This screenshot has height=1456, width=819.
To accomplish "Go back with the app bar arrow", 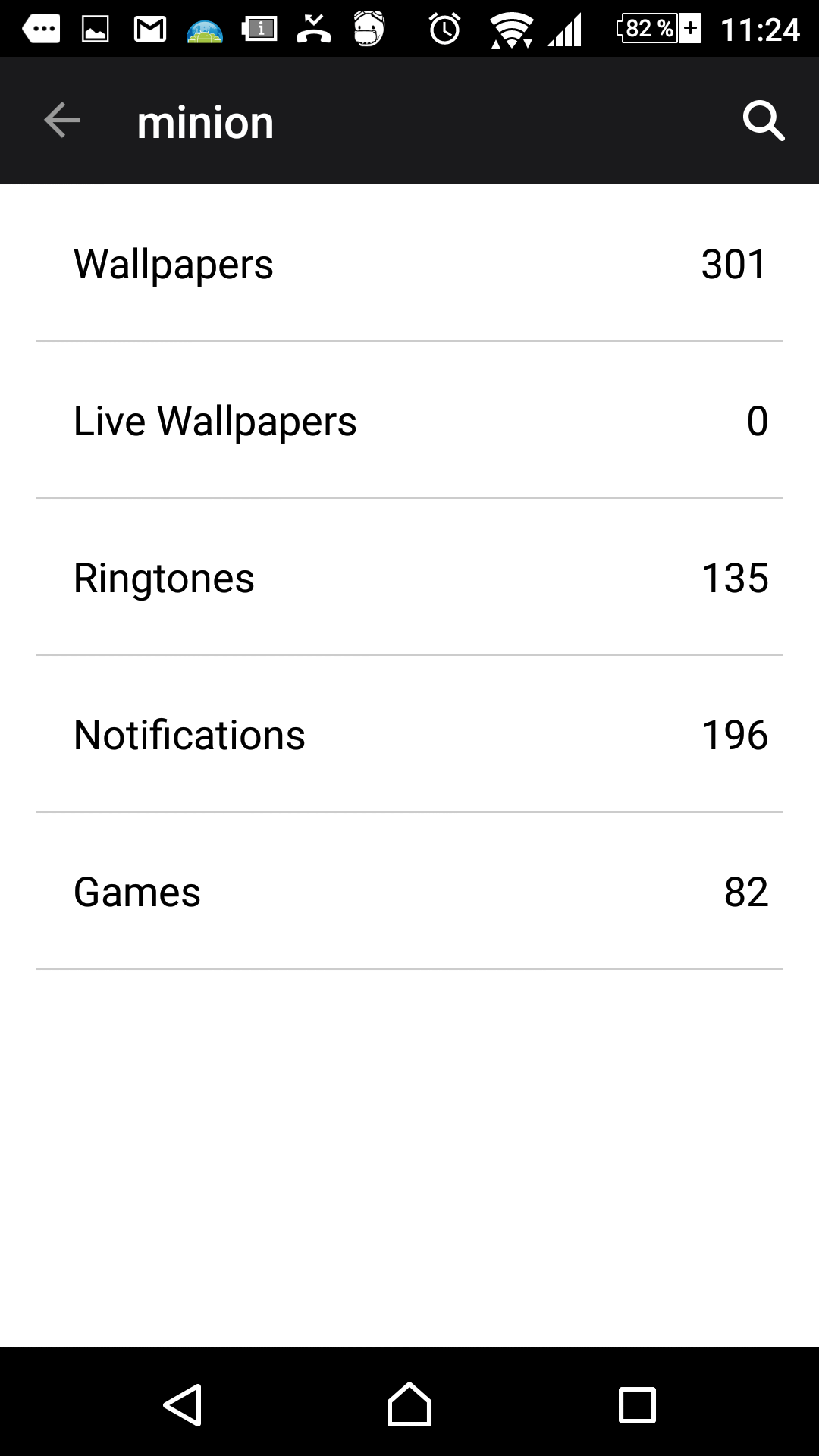I will pyautogui.click(x=62, y=121).
